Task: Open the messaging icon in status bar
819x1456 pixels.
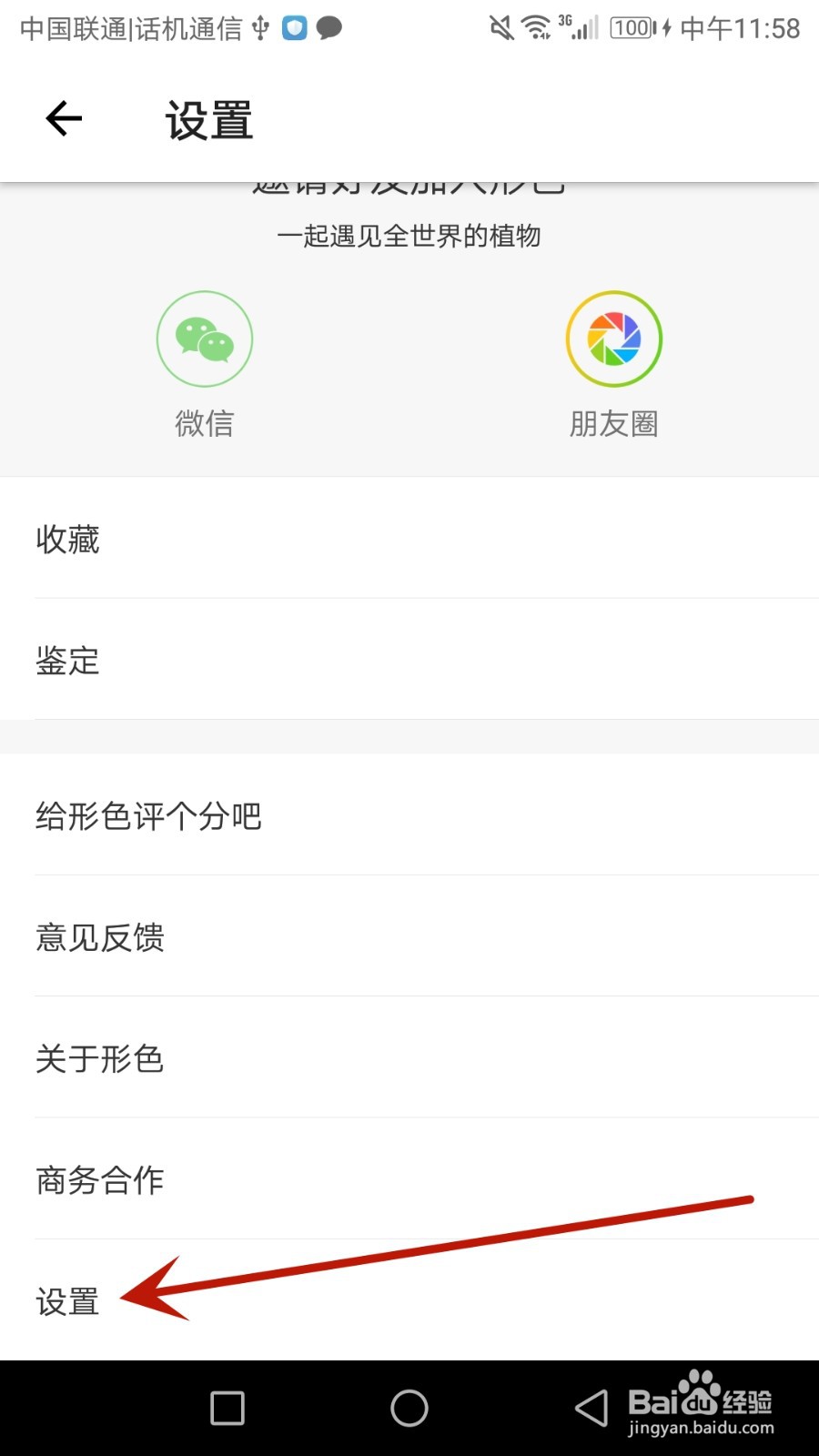Action: coord(329,28)
